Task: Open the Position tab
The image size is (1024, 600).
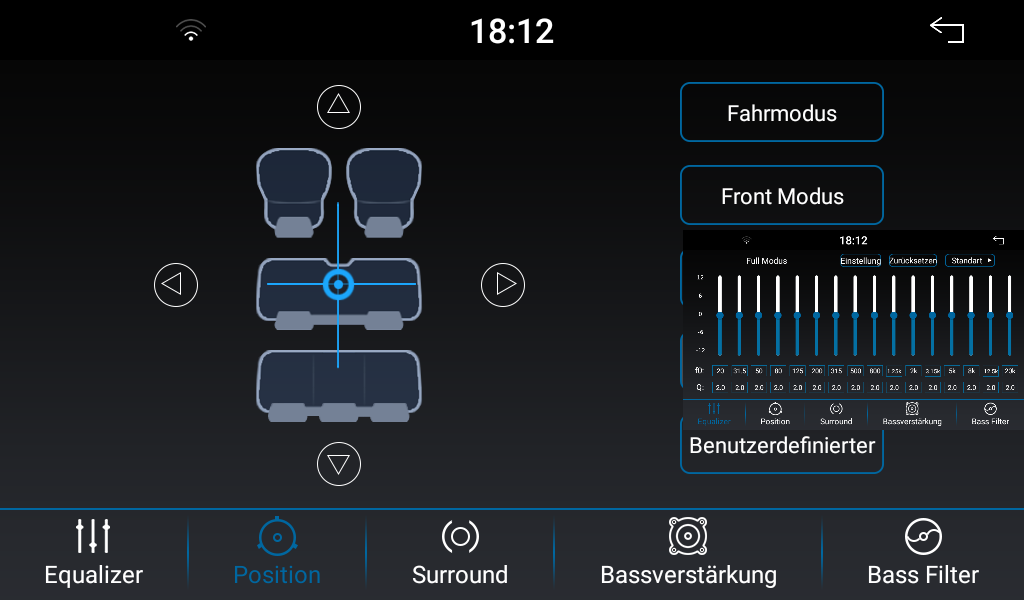Action: [x=277, y=554]
